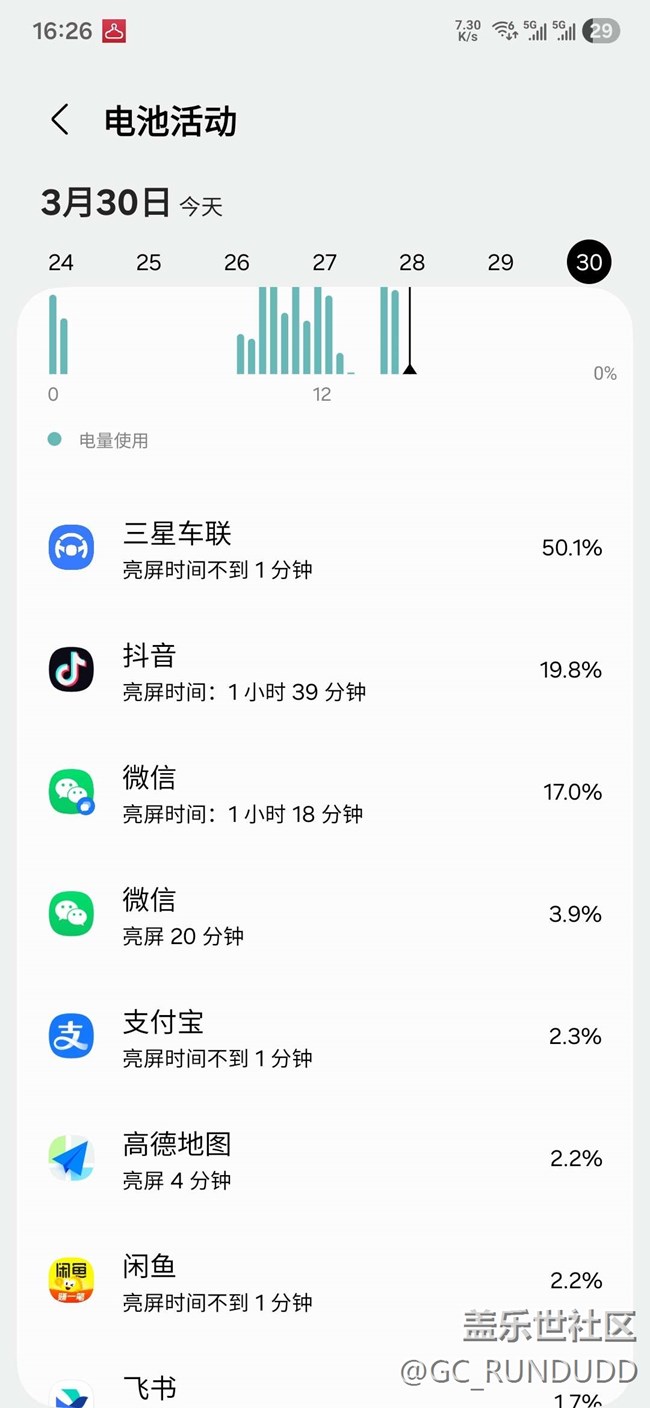Viewport: 650px width, 1408px height.
Task: Show day 27 battery usage
Action: coord(325,262)
